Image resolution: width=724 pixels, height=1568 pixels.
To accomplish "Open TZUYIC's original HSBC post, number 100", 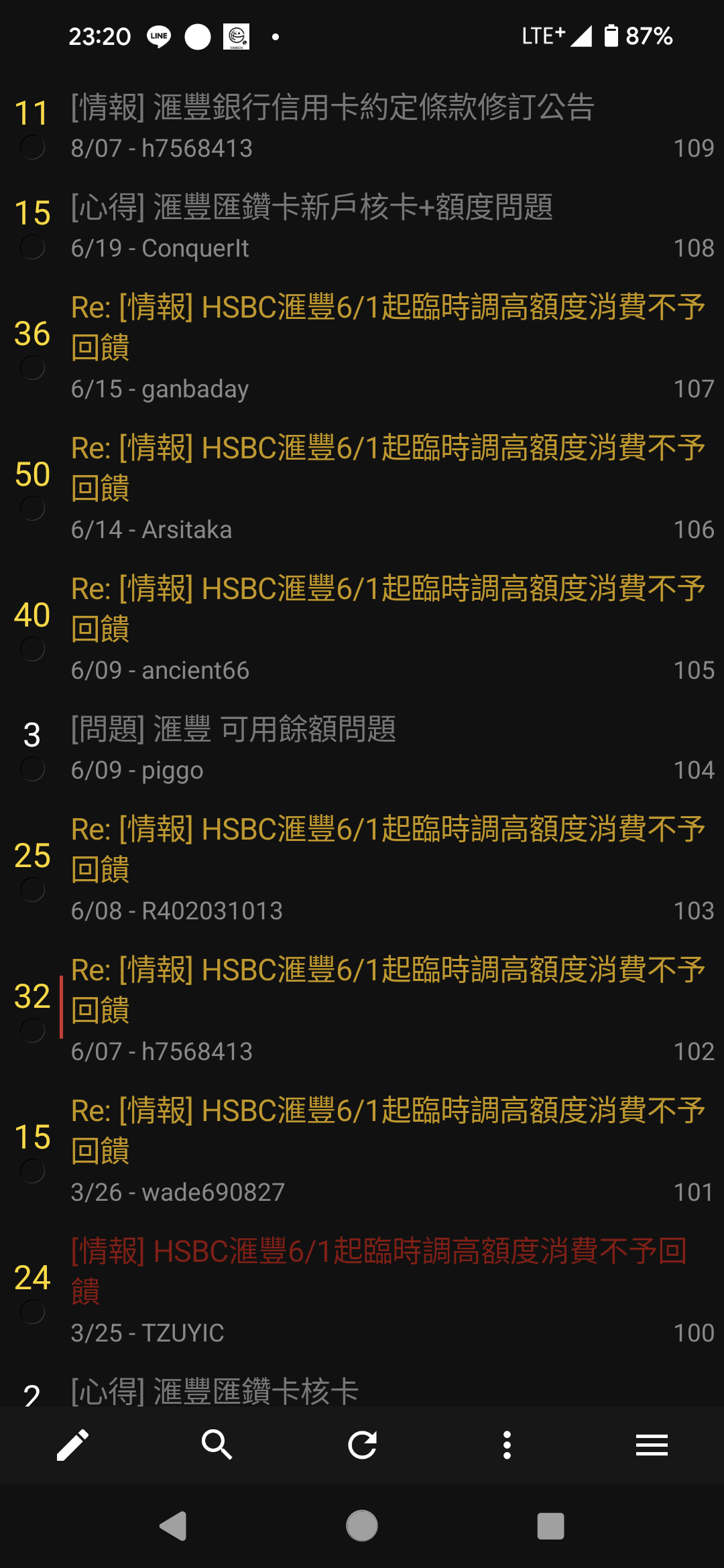I will 362,1292.
